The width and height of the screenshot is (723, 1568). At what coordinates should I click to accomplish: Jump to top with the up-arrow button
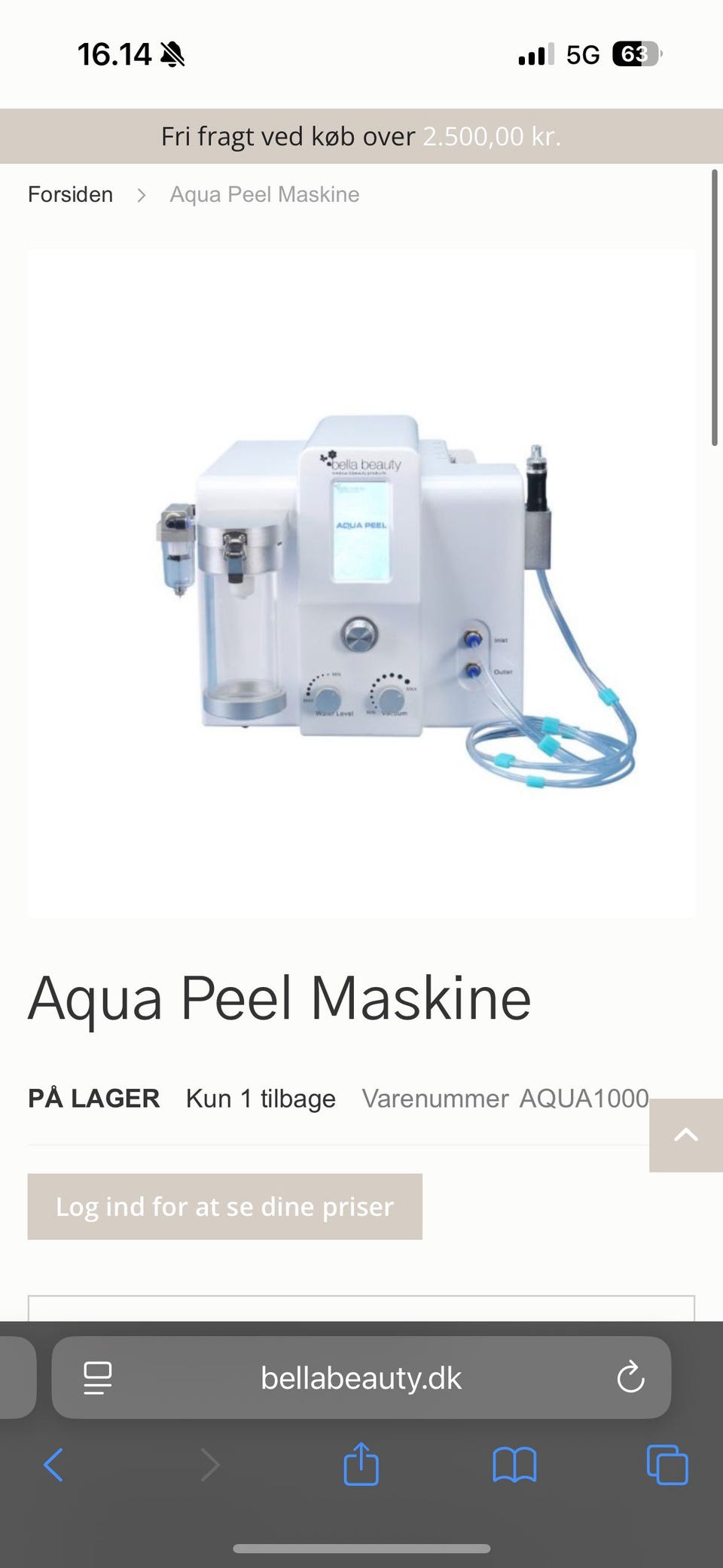coord(686,1135)
